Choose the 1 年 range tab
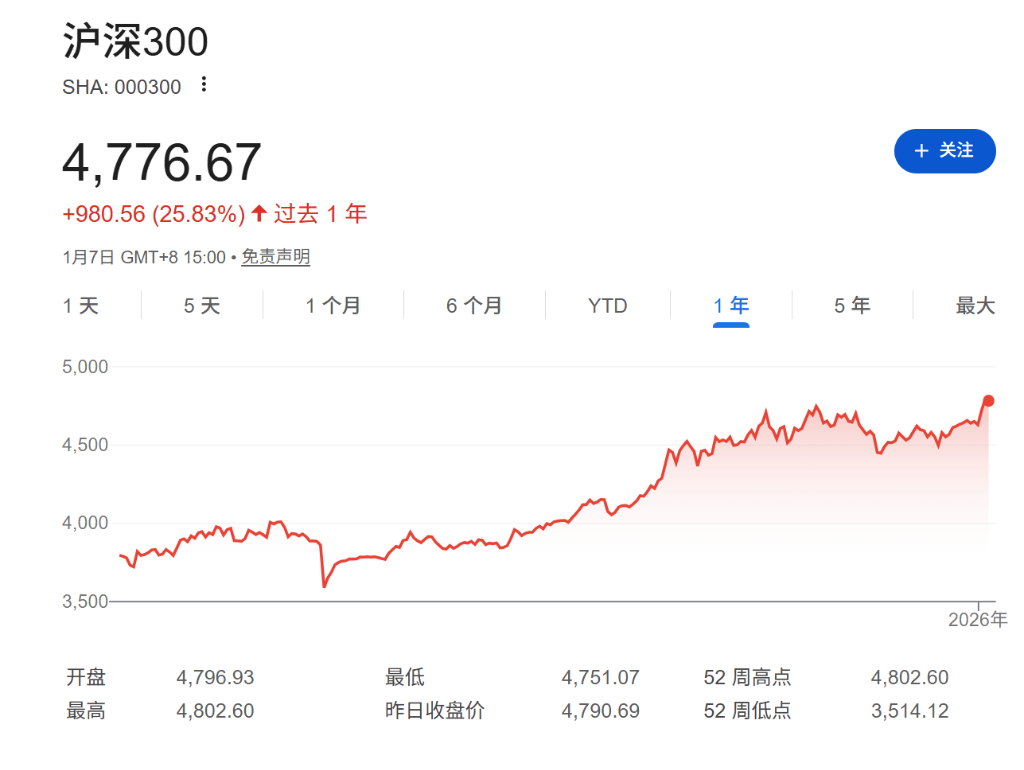This screenshot has height=770, width=1024. 731,306
